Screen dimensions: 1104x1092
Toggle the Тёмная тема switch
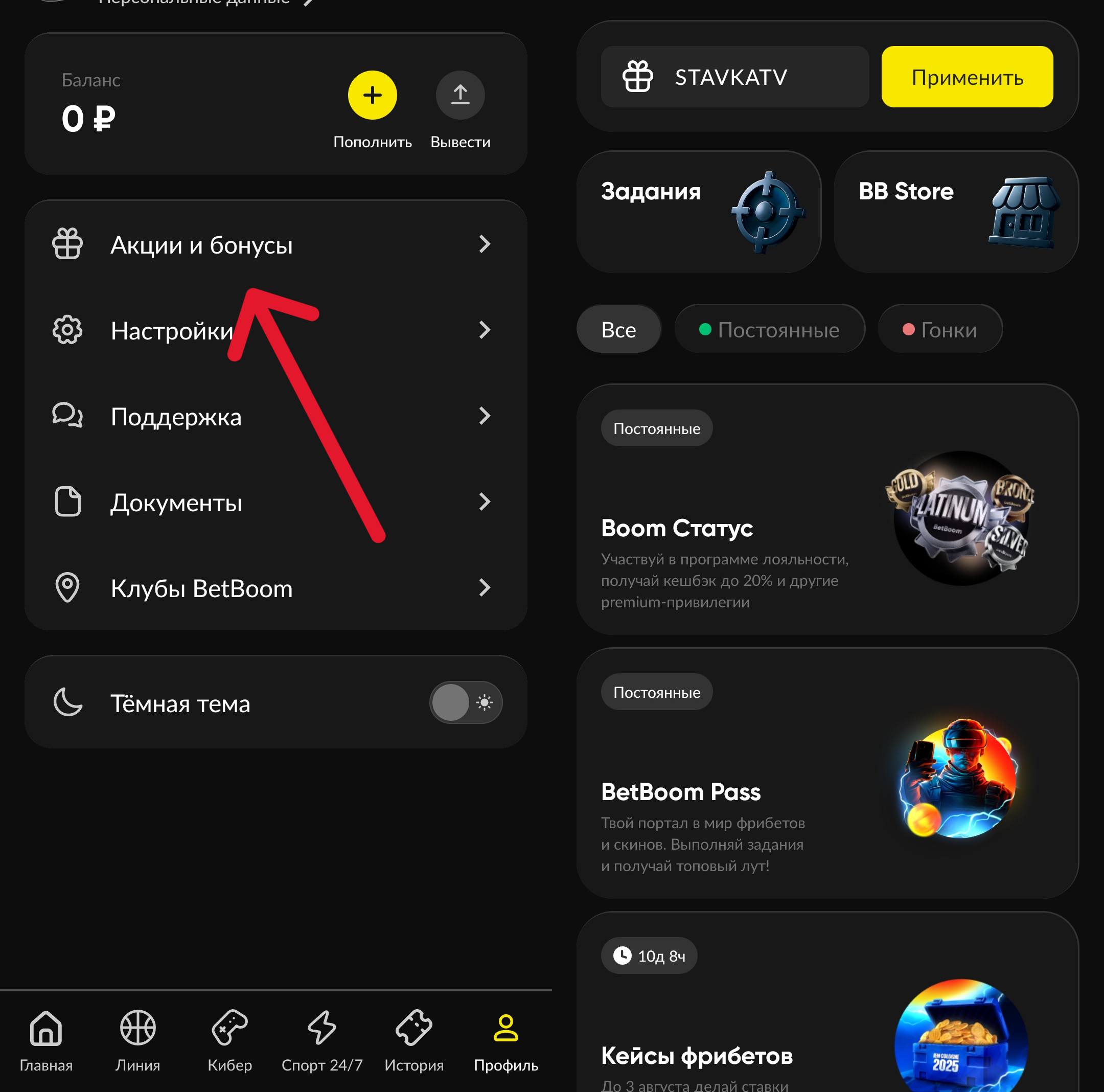(466, 702)
